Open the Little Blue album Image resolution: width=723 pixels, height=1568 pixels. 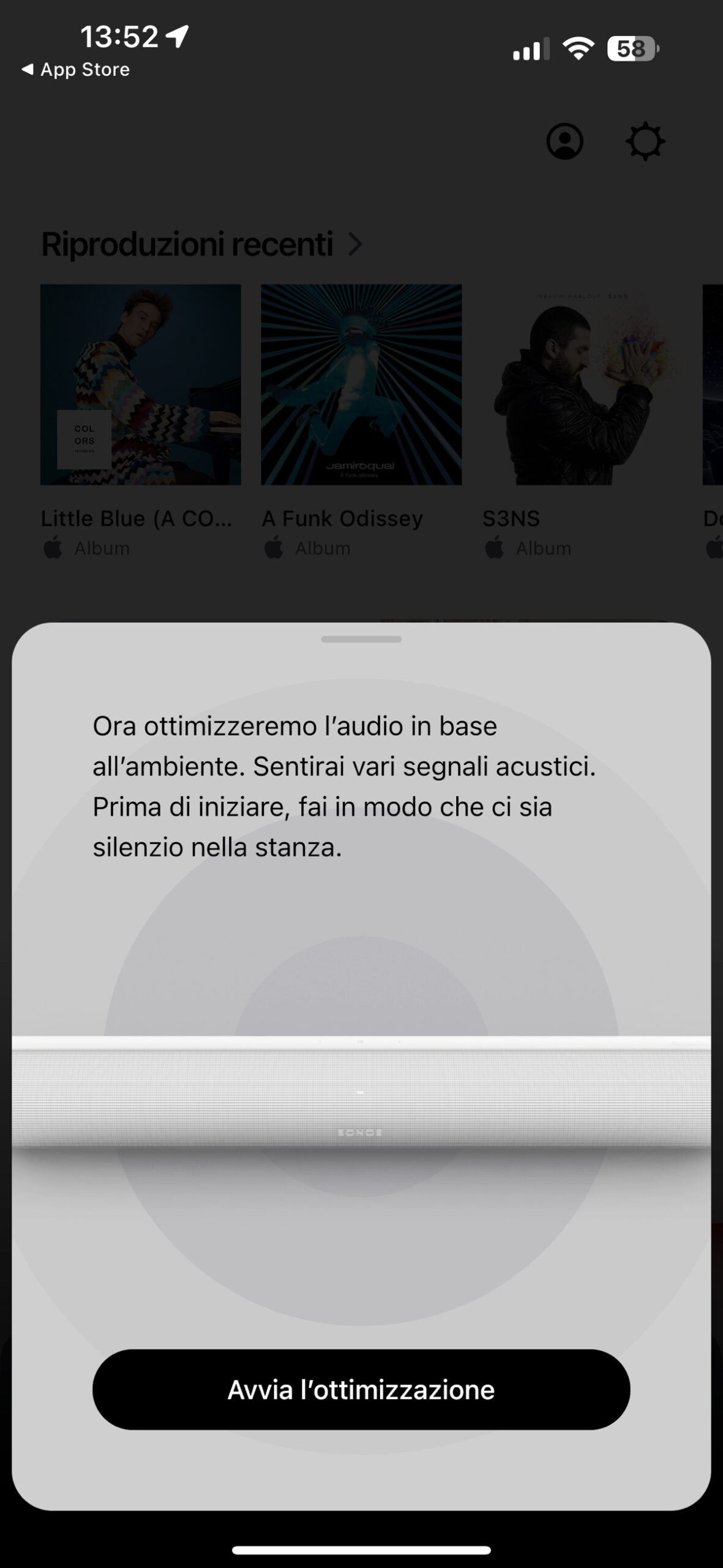click(141, 385)
